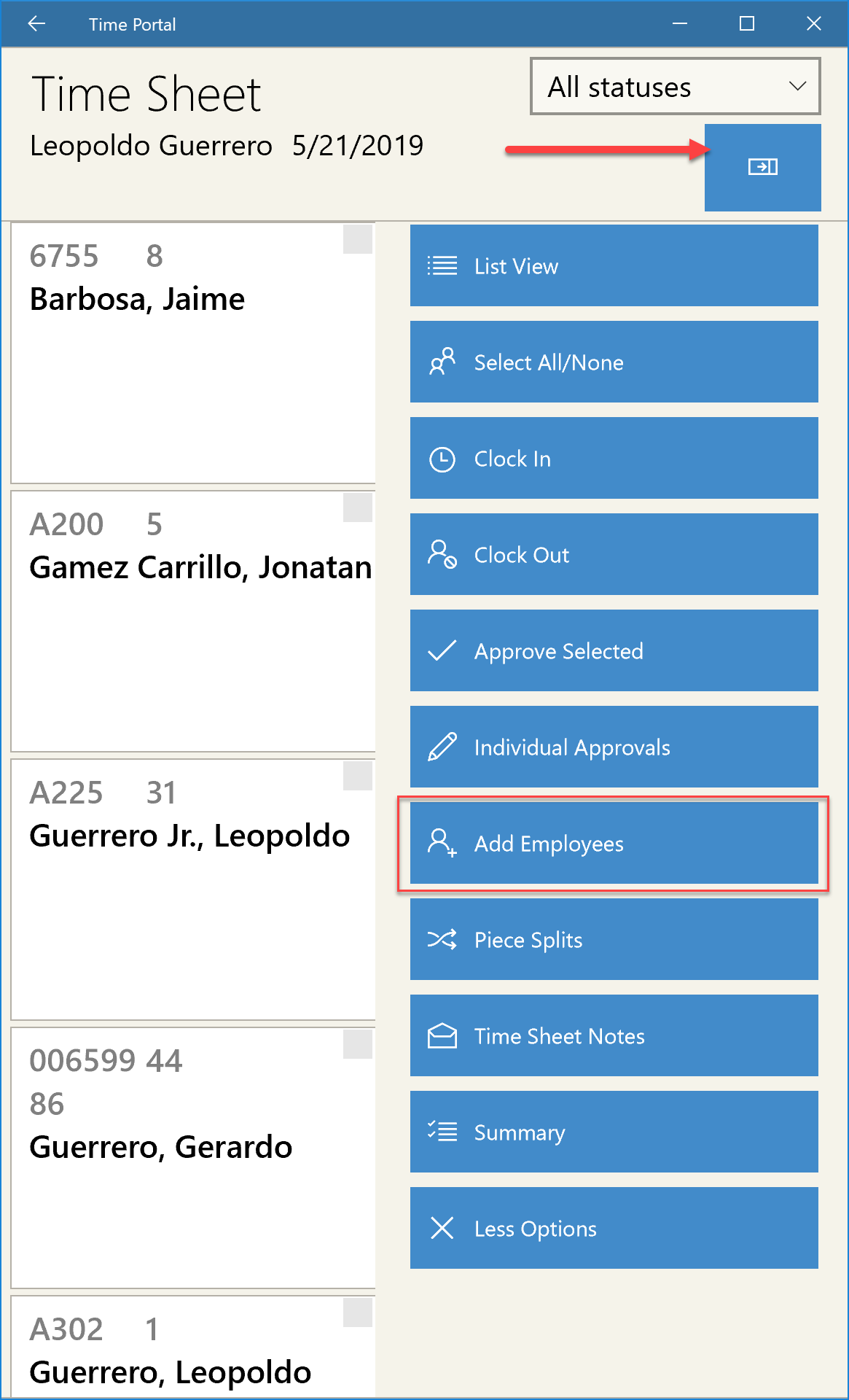
Task: Tap Select All/None
Action: (614, 362)
